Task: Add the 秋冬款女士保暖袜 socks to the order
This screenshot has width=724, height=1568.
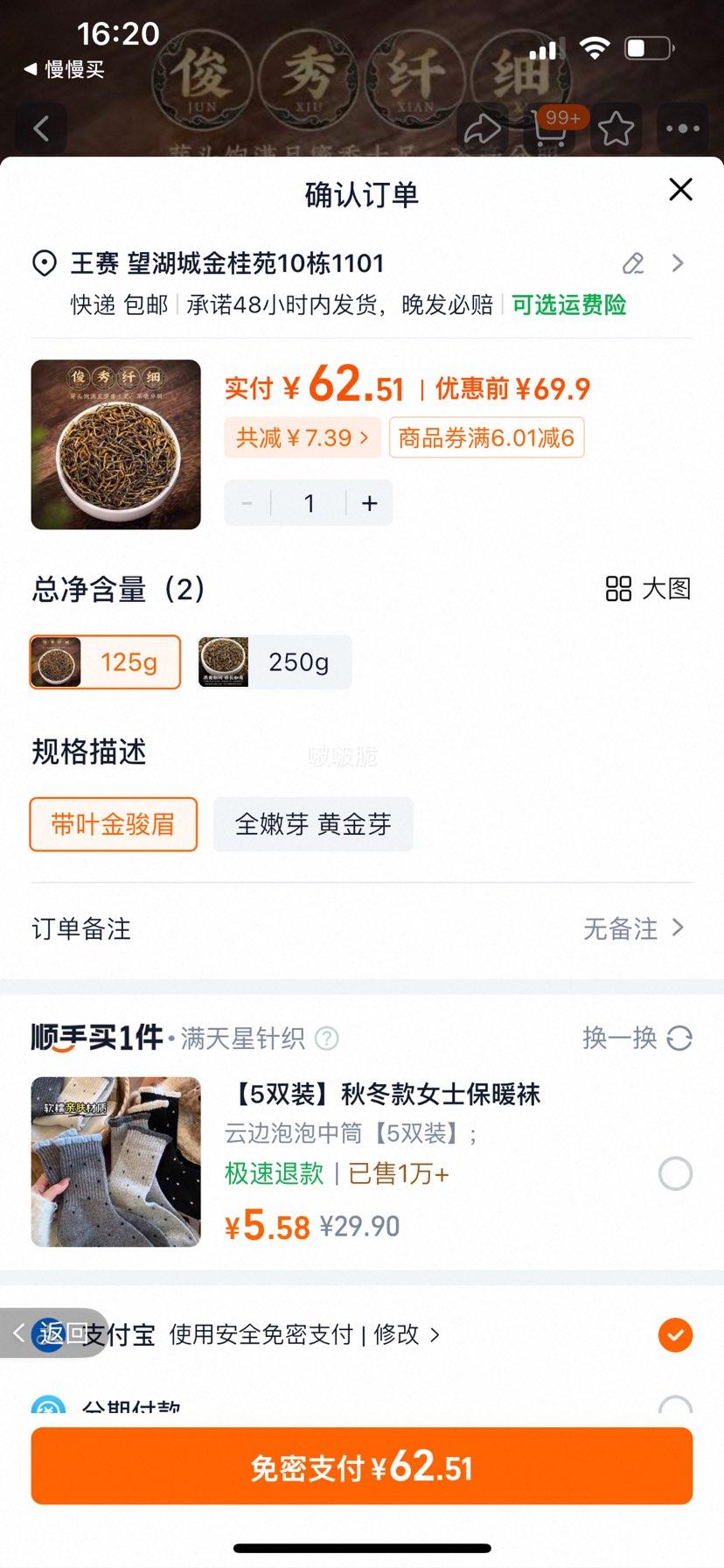Action: pyautogui.click(x=675, y=1173)
